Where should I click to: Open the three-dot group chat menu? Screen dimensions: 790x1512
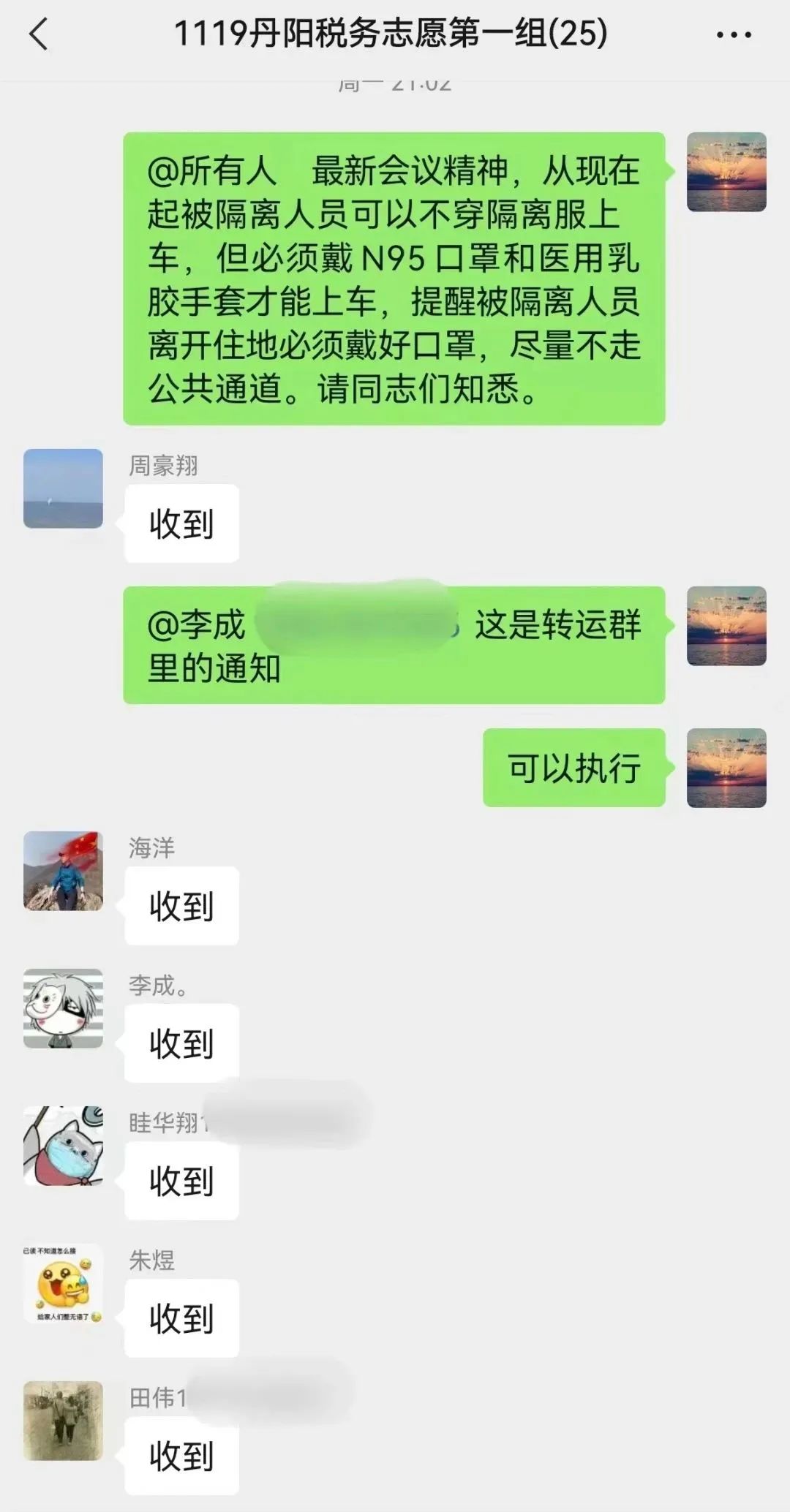[x=734, y=34]
